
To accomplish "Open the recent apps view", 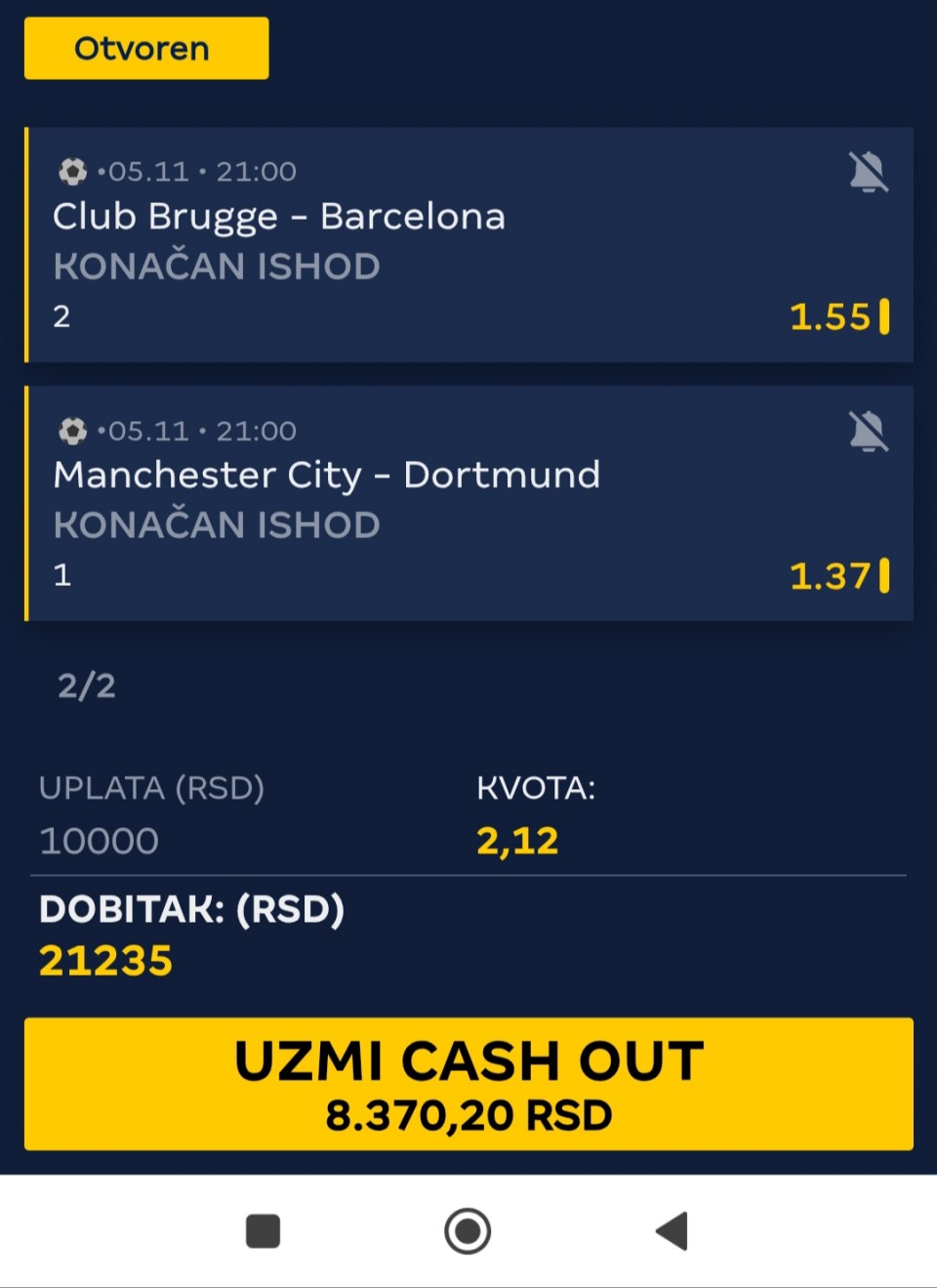I will pyautogui.click(x=263, y=1230).
